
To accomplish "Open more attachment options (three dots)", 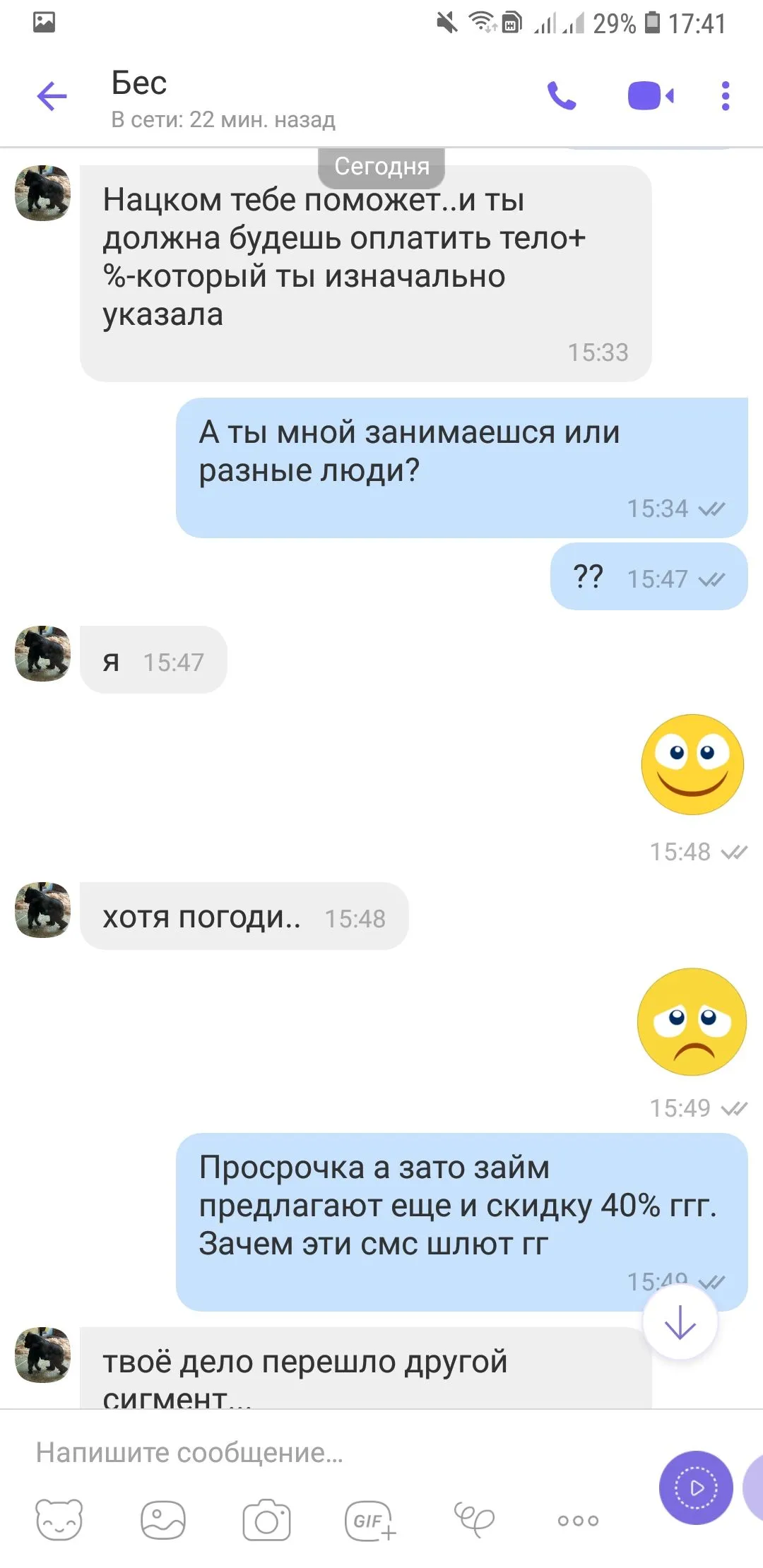I will click(578, 1520).
